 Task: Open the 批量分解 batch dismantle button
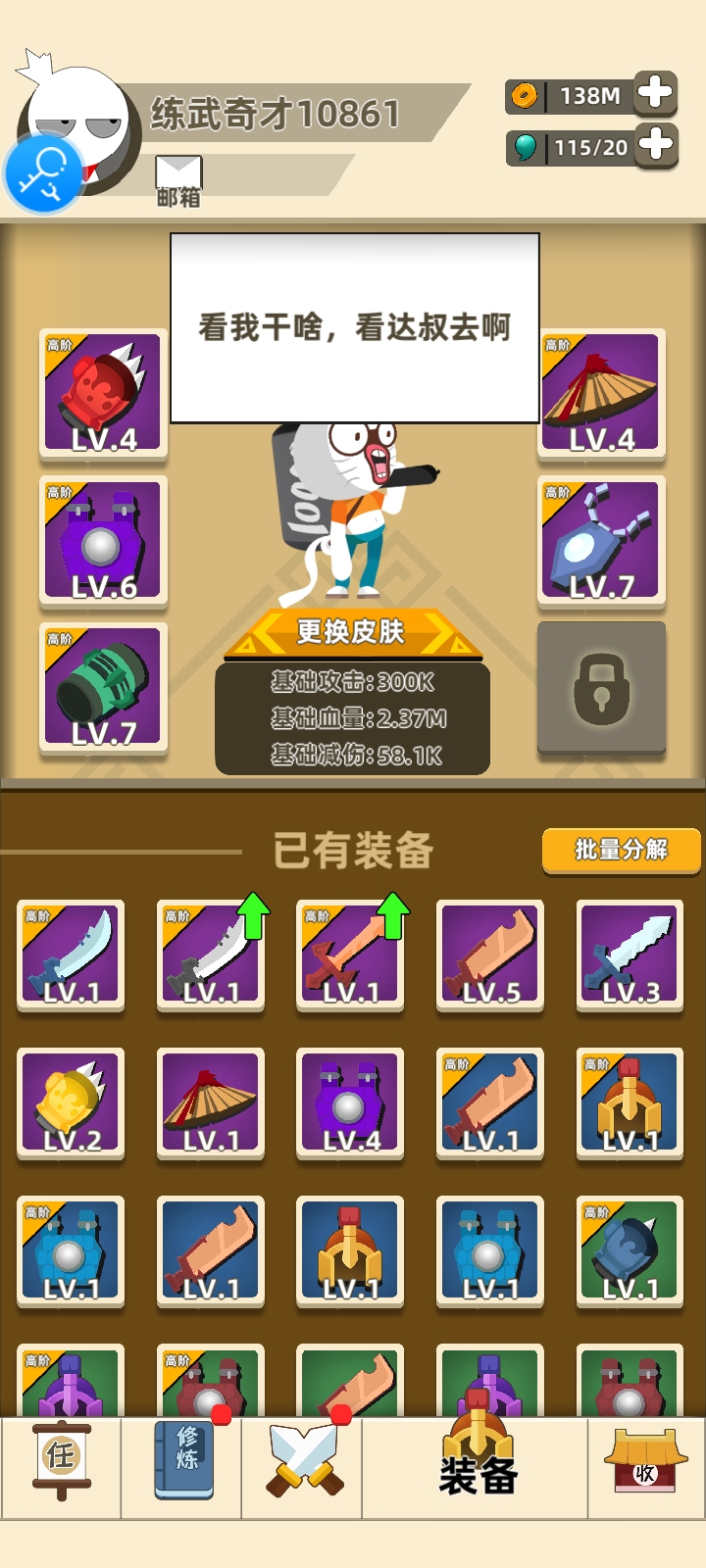tap(621, 850)
